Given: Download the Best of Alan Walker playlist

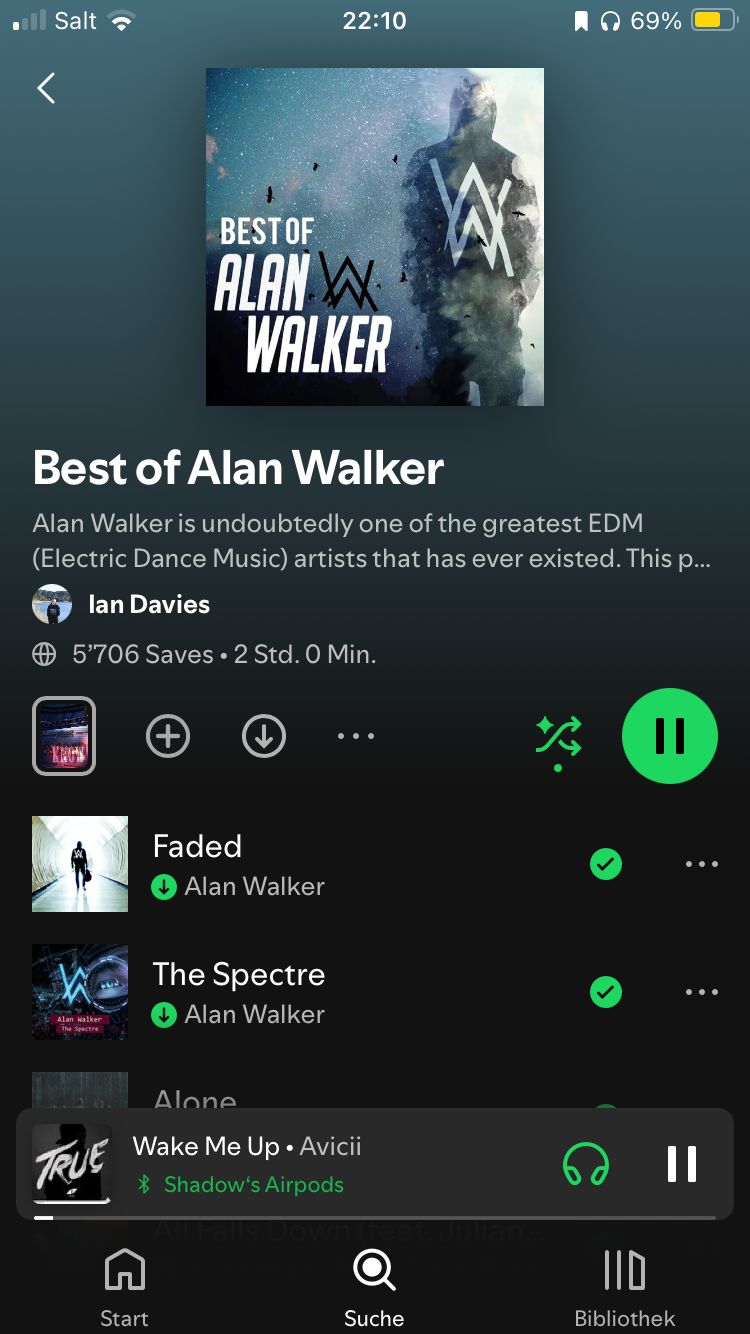Looking at the screenshot, I should tap(264, 737).
